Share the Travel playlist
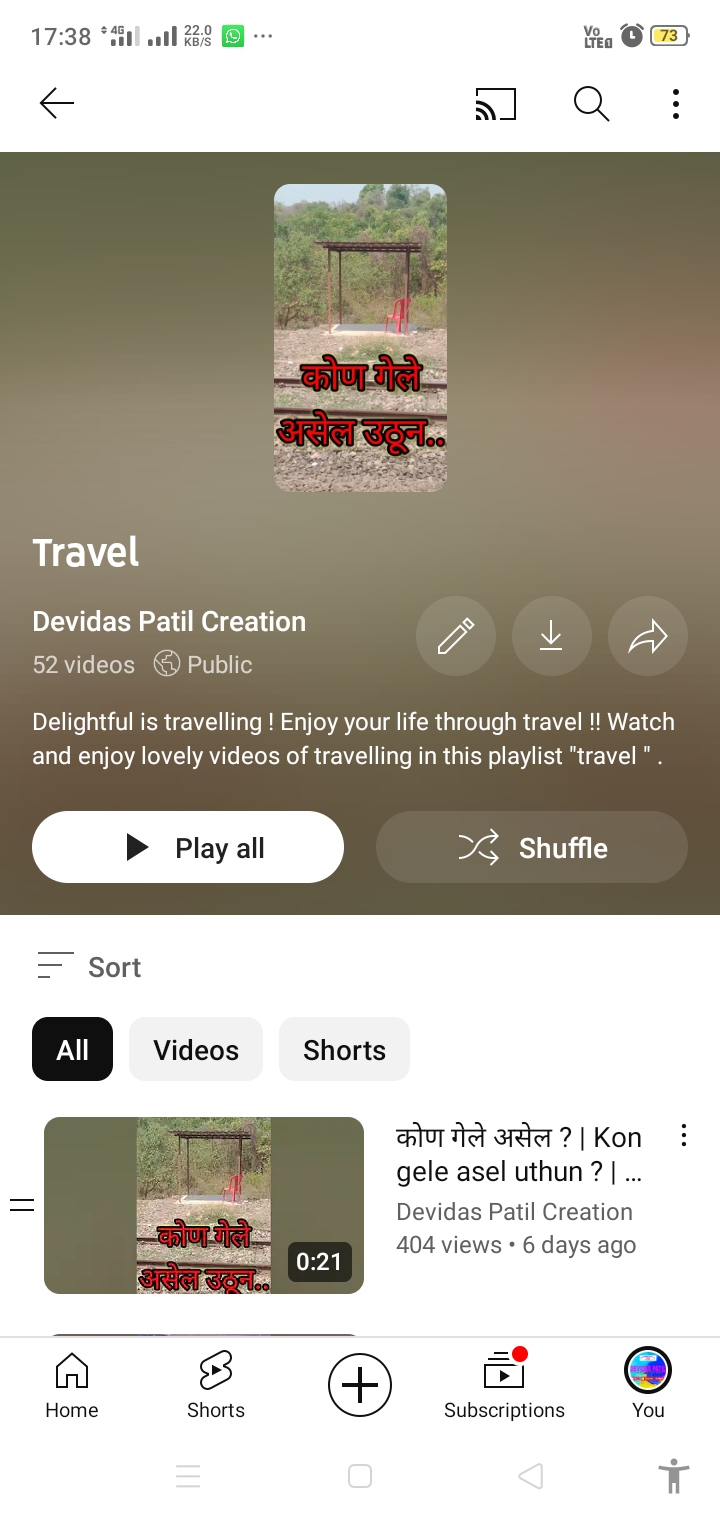This screenshot has height=1520, width=720. 647,636
